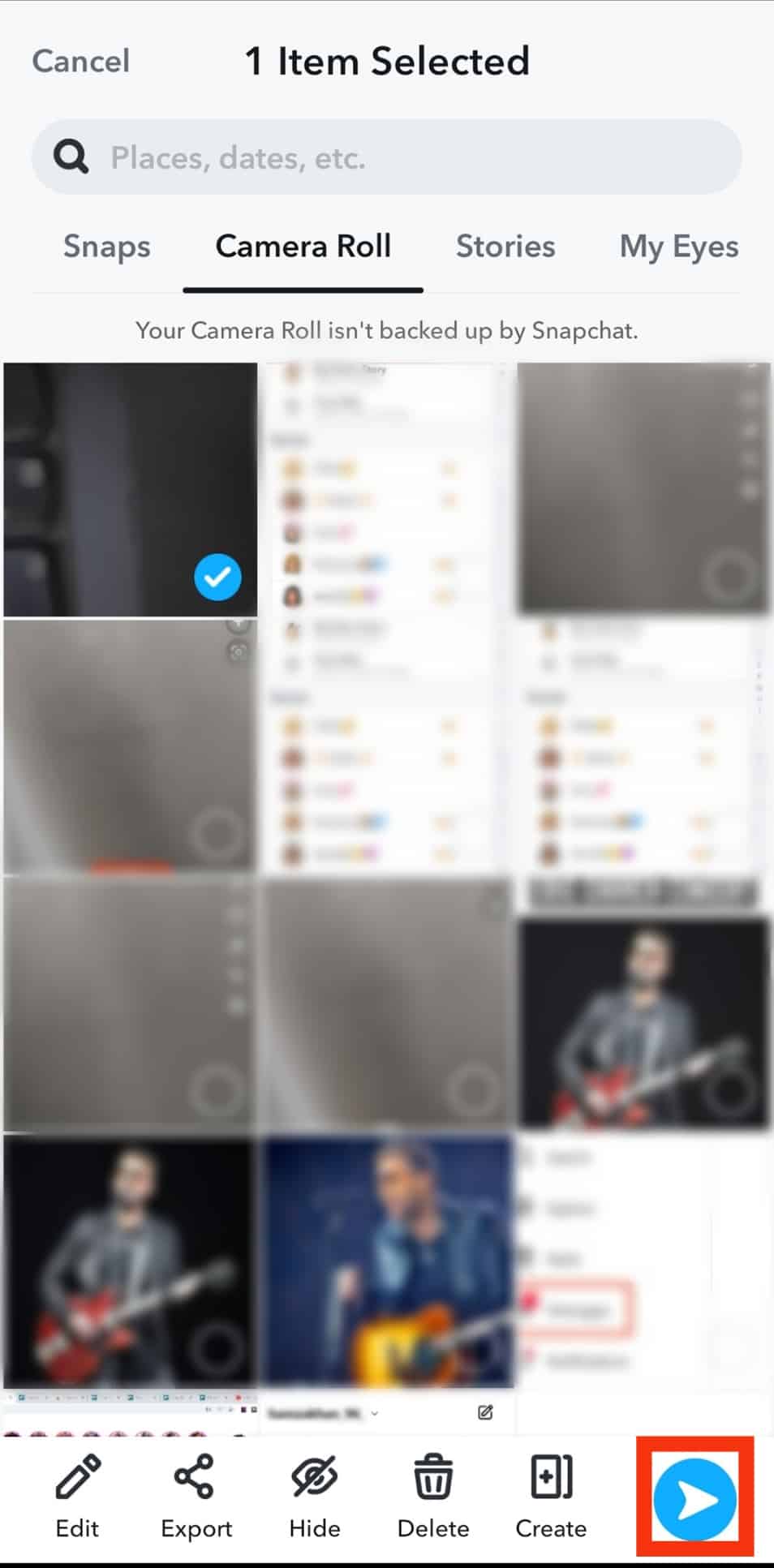
Task: Edit the selected item
Action: (x=77, y=1497)
